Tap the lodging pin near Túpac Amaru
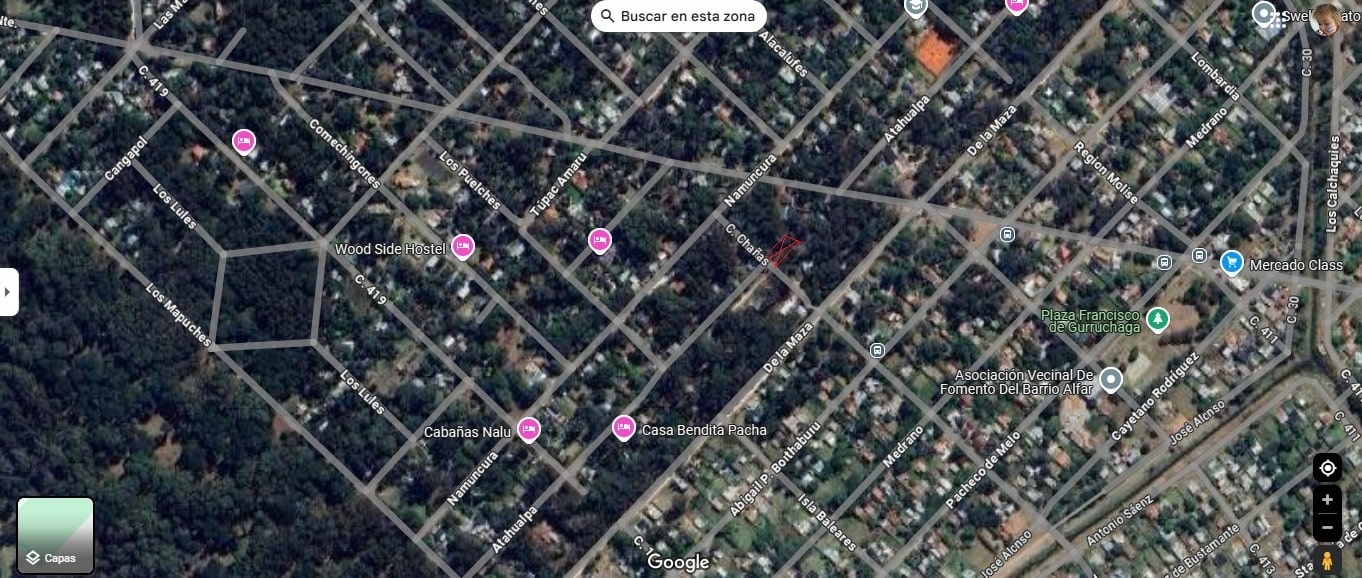 tap(599, 240)
